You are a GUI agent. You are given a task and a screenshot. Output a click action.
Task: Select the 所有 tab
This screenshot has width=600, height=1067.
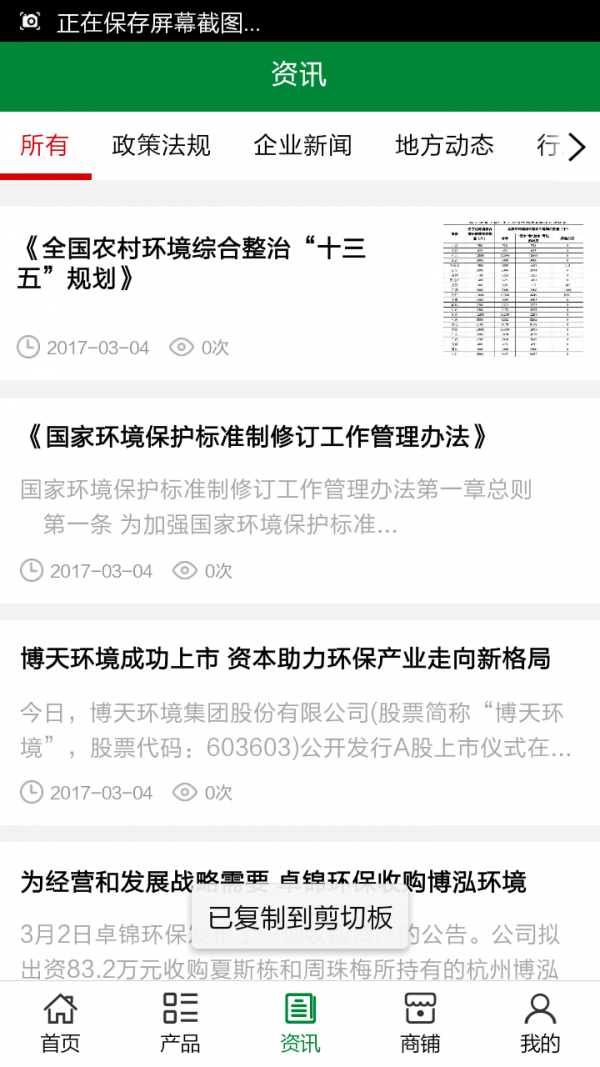tap(45, 146)
